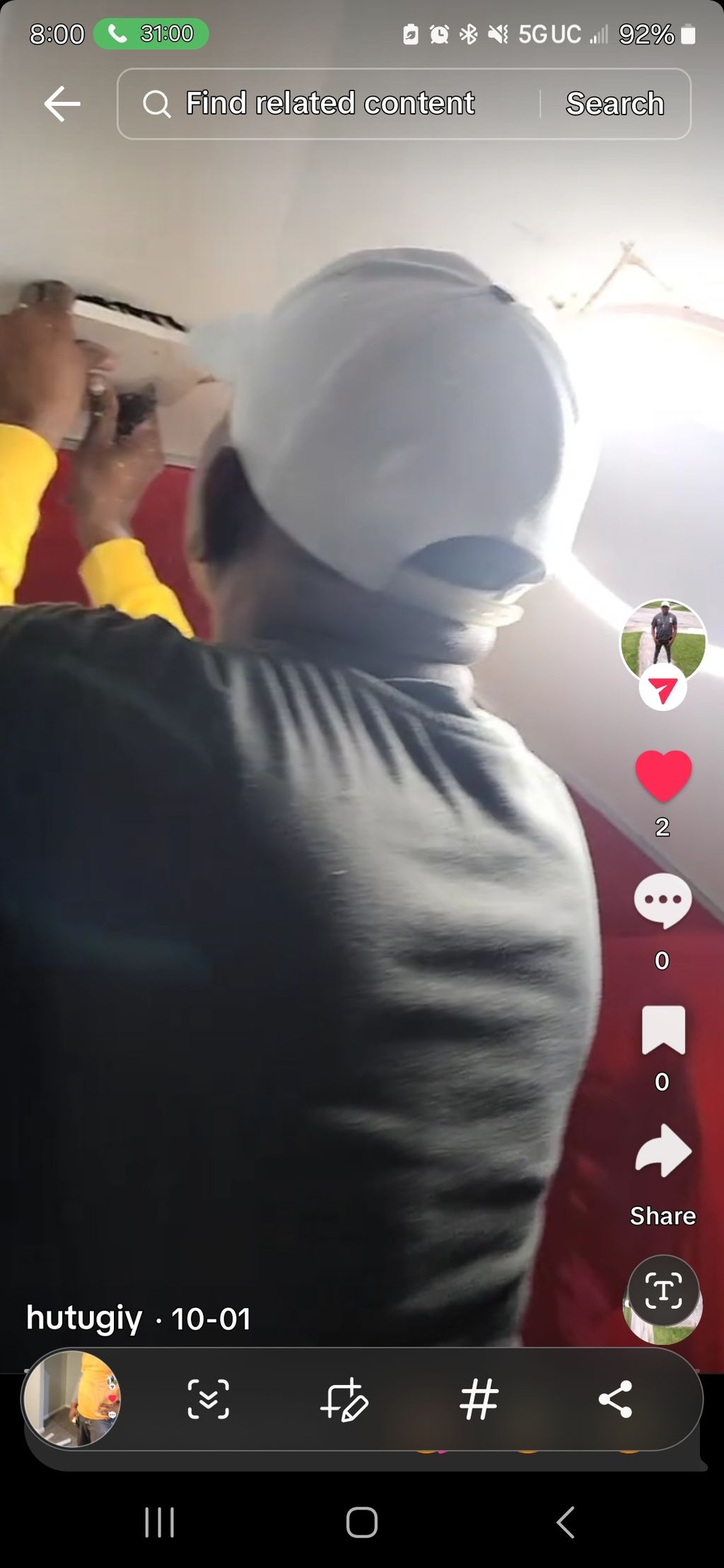Open recent apps in navigation bar
This screenshot has height=1568, width=724.
coord(159,1522)
